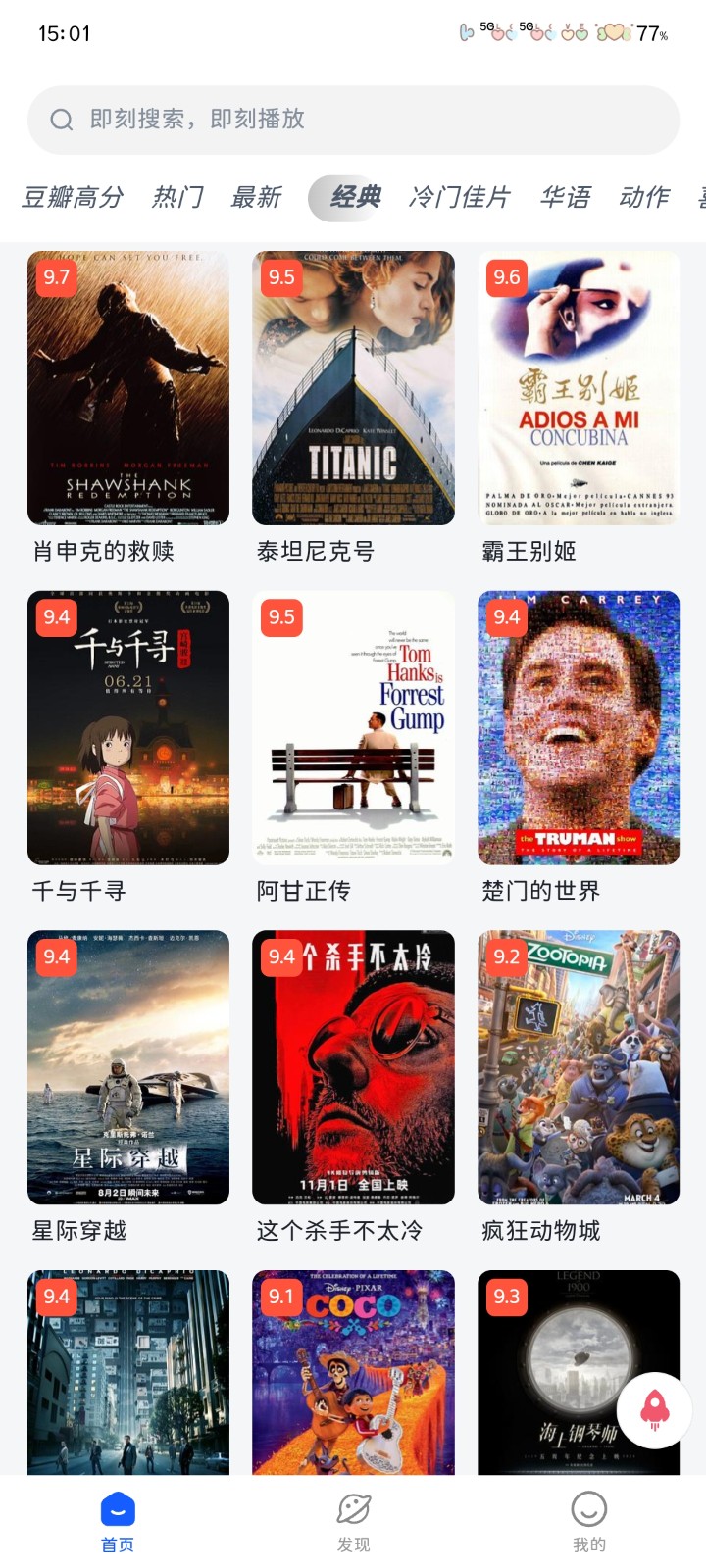Screen dimensions: 706x1568
Task: Open the Coco movie poster
Action: pos(353,1372)
